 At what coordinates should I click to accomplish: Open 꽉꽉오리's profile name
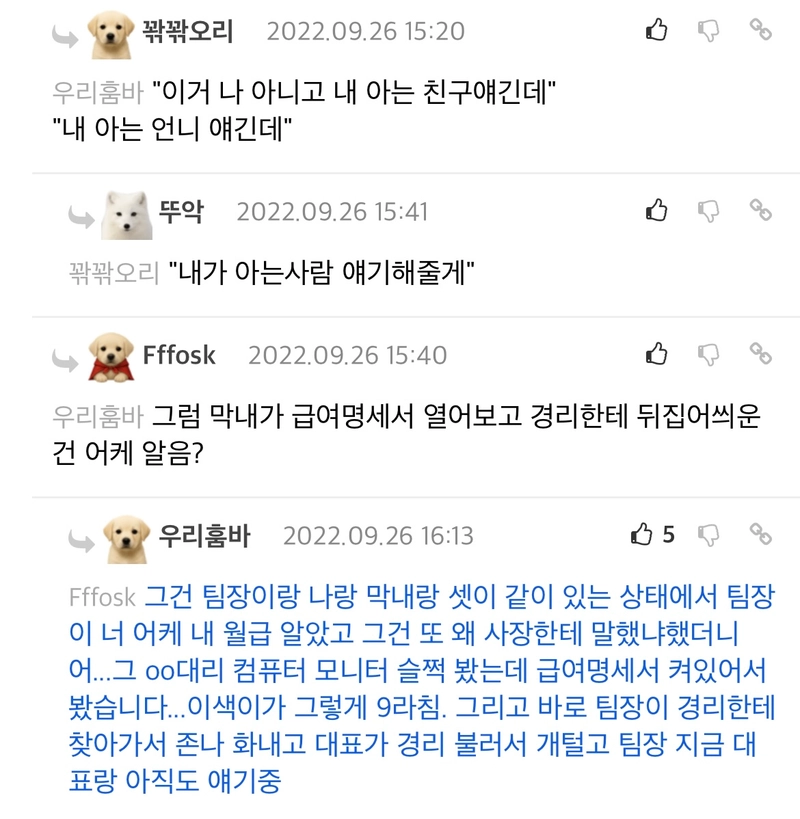pos(188,31)
